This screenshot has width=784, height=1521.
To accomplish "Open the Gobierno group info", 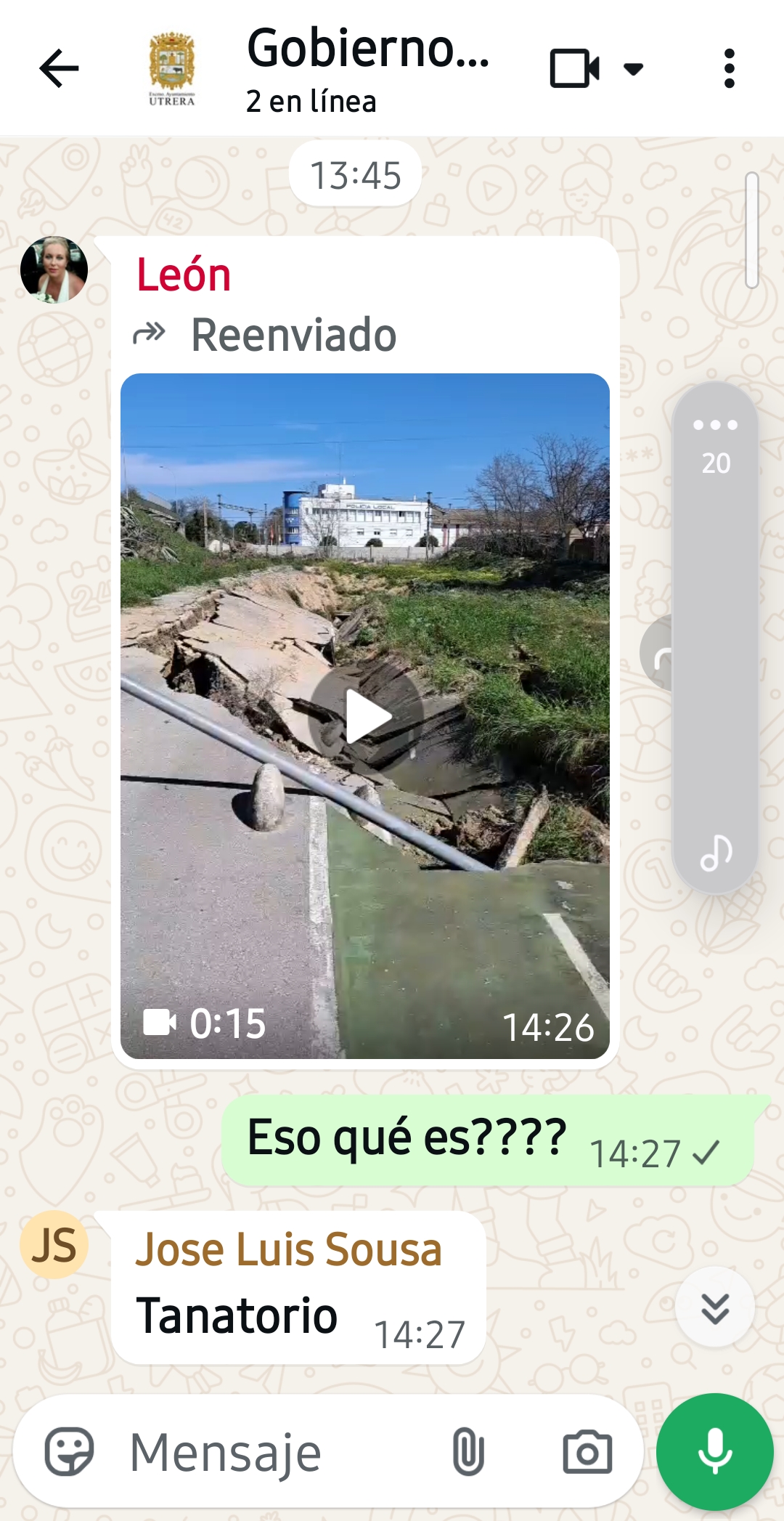I will point(367,68).
